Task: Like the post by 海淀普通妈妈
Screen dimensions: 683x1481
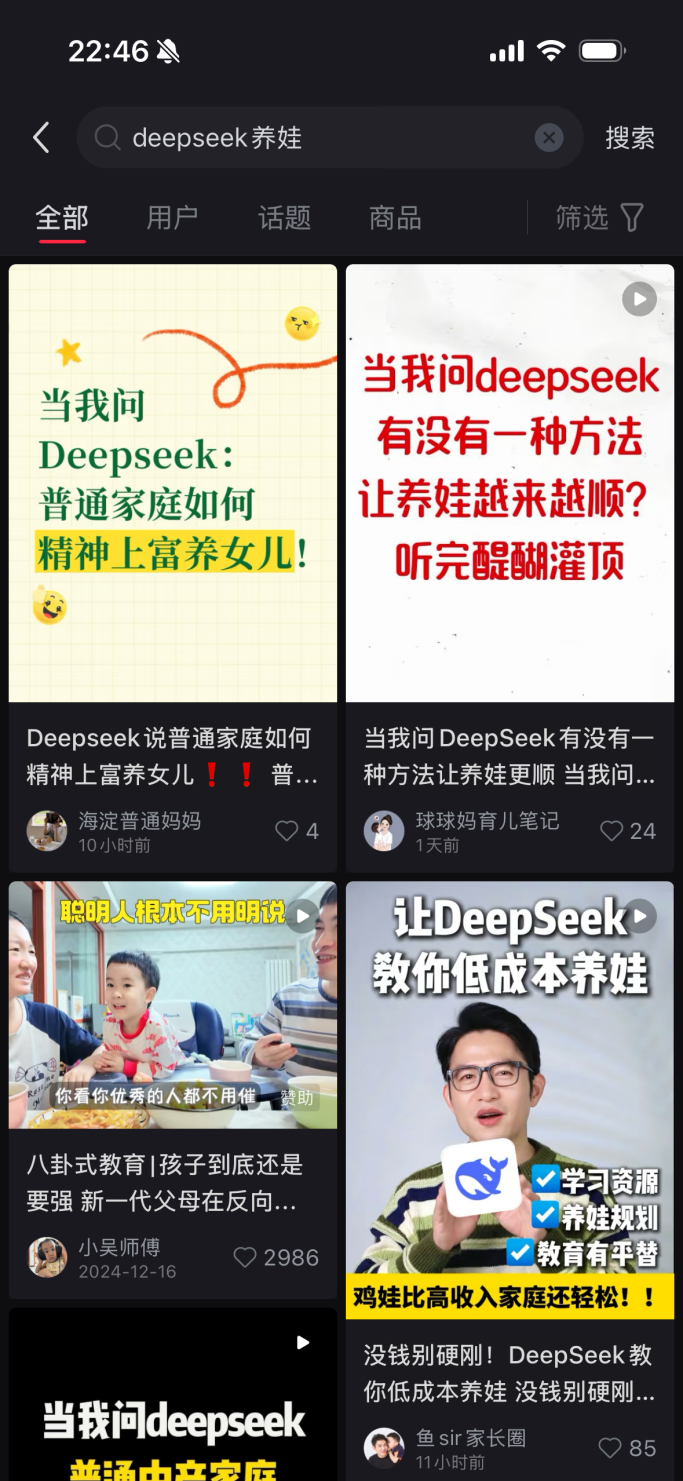Action: (x=297, y=831)
